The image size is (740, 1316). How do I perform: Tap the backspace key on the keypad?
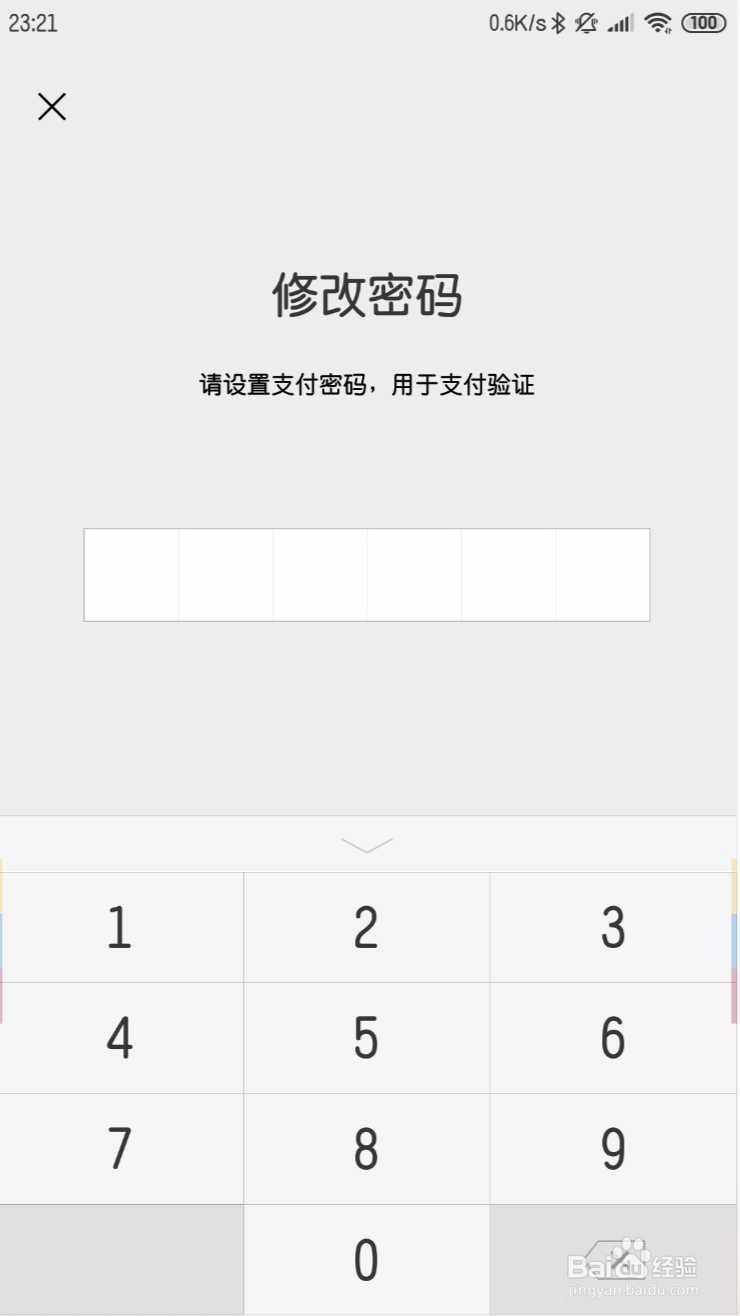614,1258
